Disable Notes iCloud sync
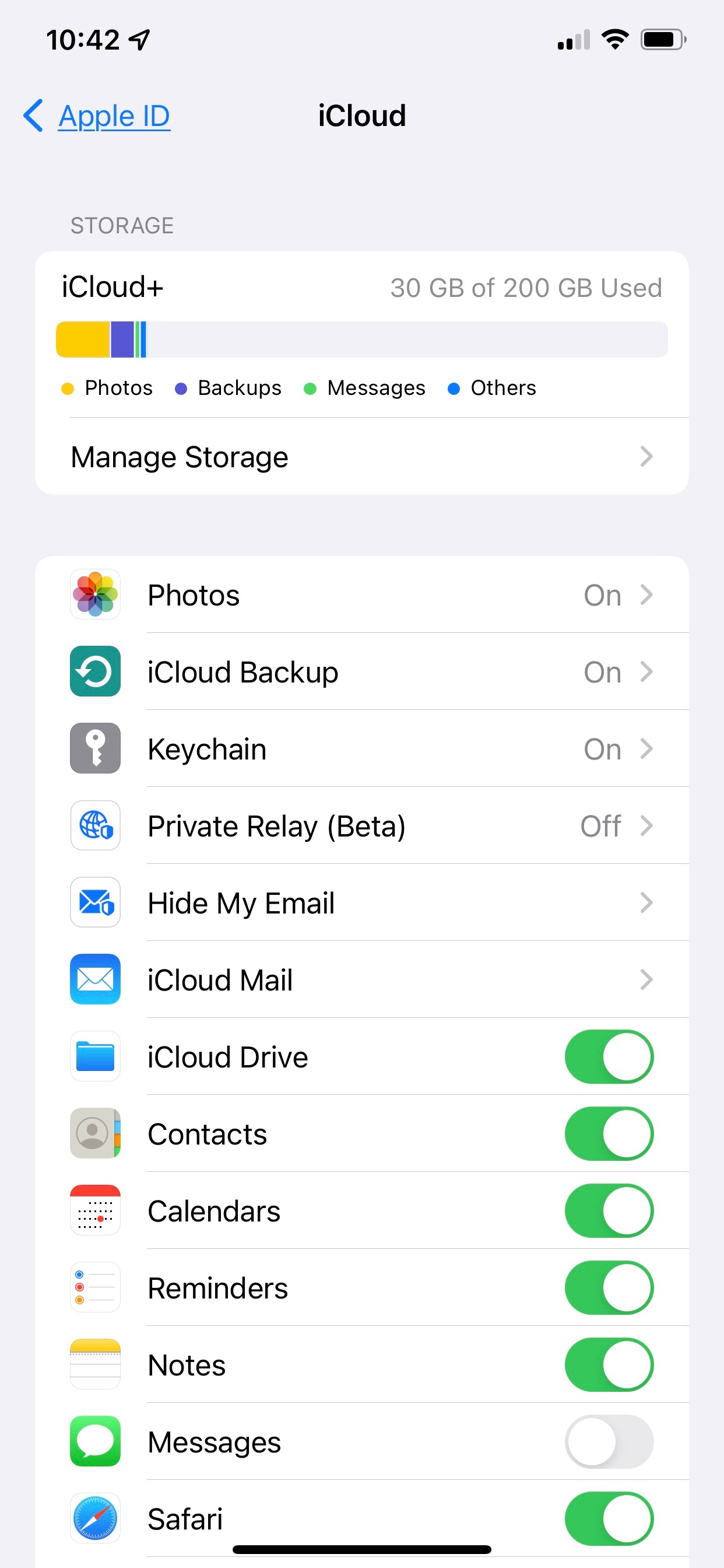Image resolution: width=724 pixels, height=1568 pixels. 609,1364
